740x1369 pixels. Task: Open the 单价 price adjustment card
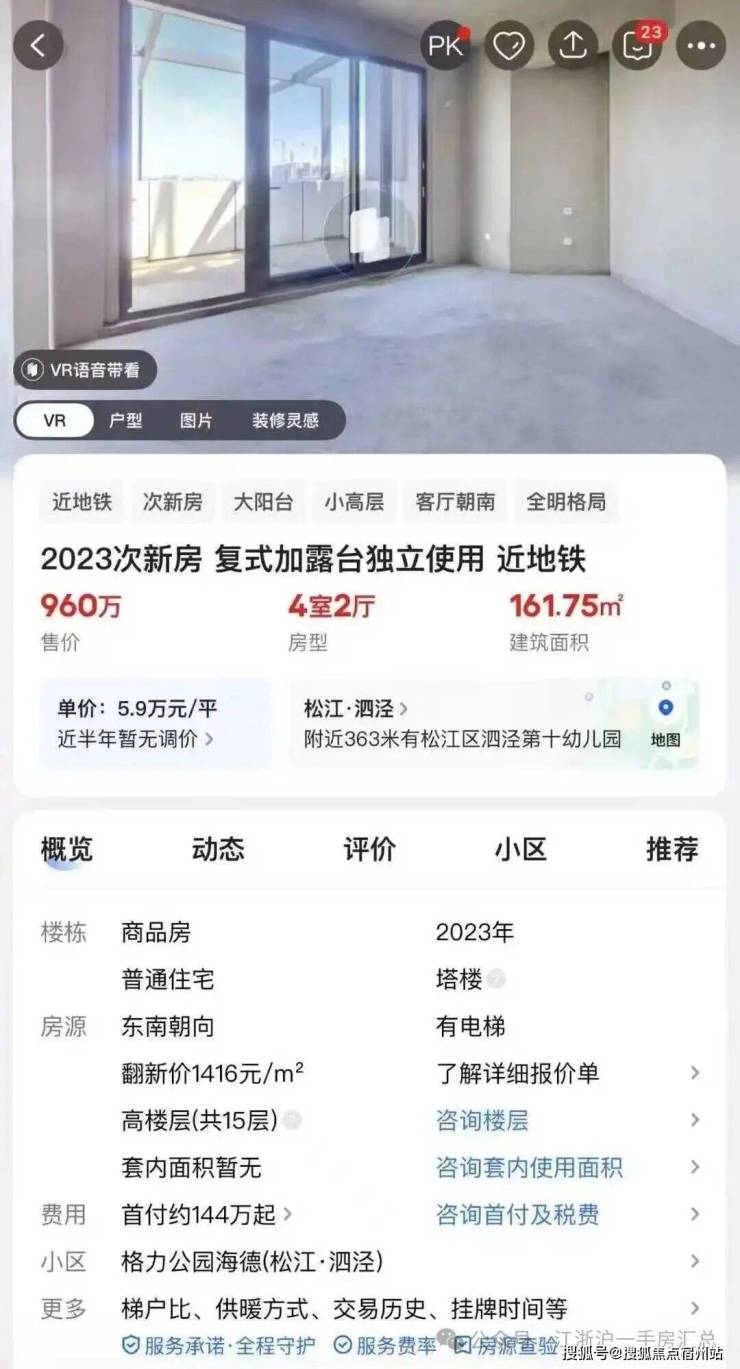tap(155, 724)
